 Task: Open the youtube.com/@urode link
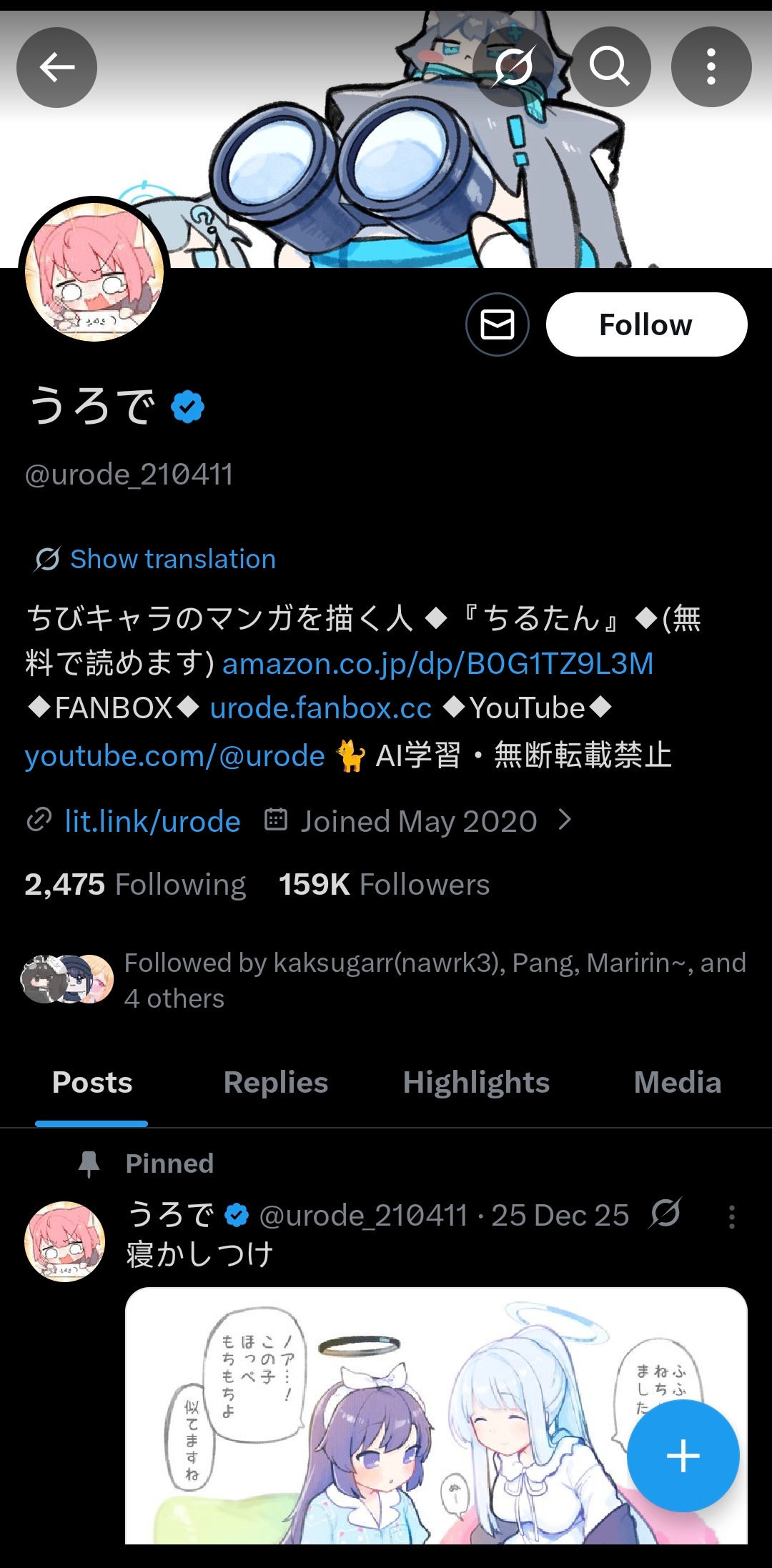(x=175, y=755)
